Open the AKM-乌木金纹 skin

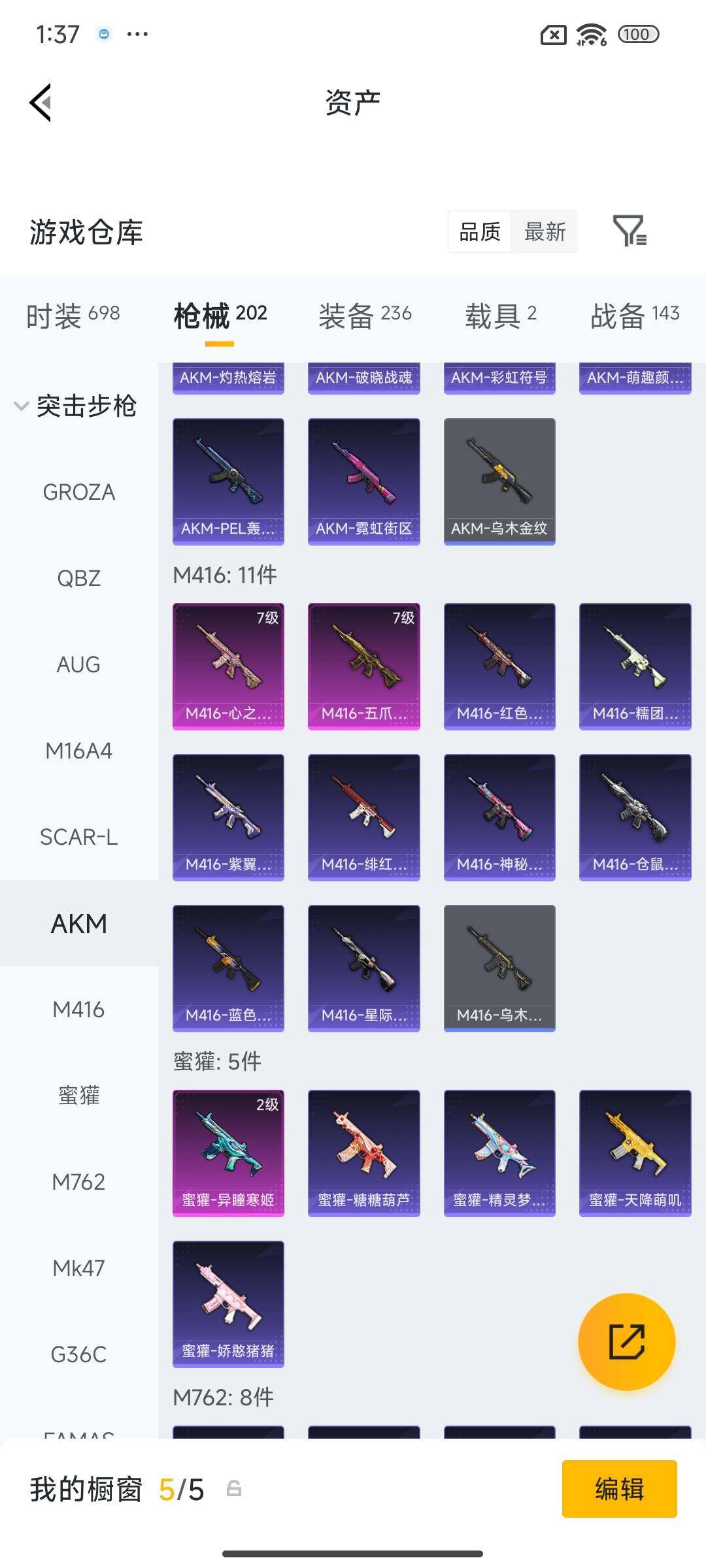499,482
